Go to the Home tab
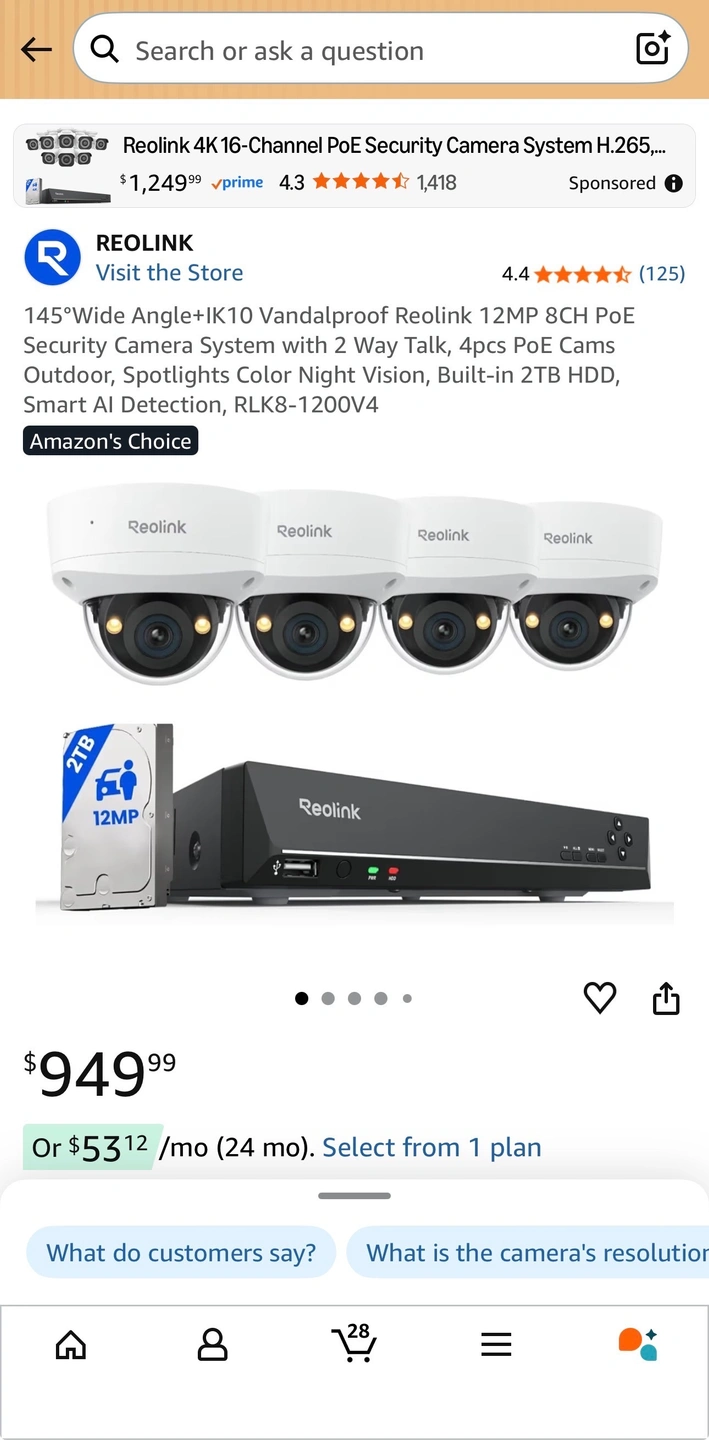709x1440 pixels. click(x=70, y=1345)
